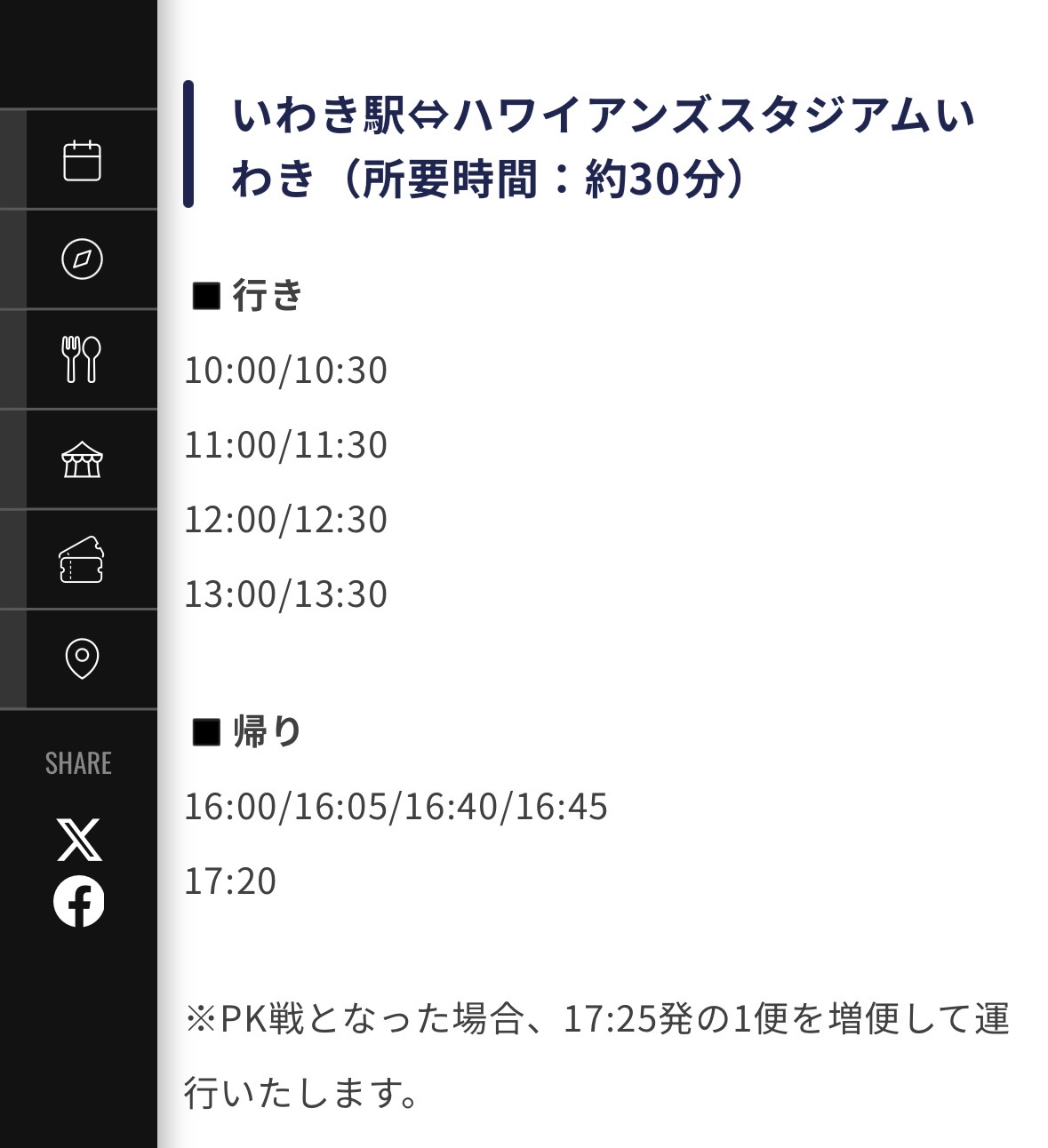Open the tent icon section

(x=82, y=460)
